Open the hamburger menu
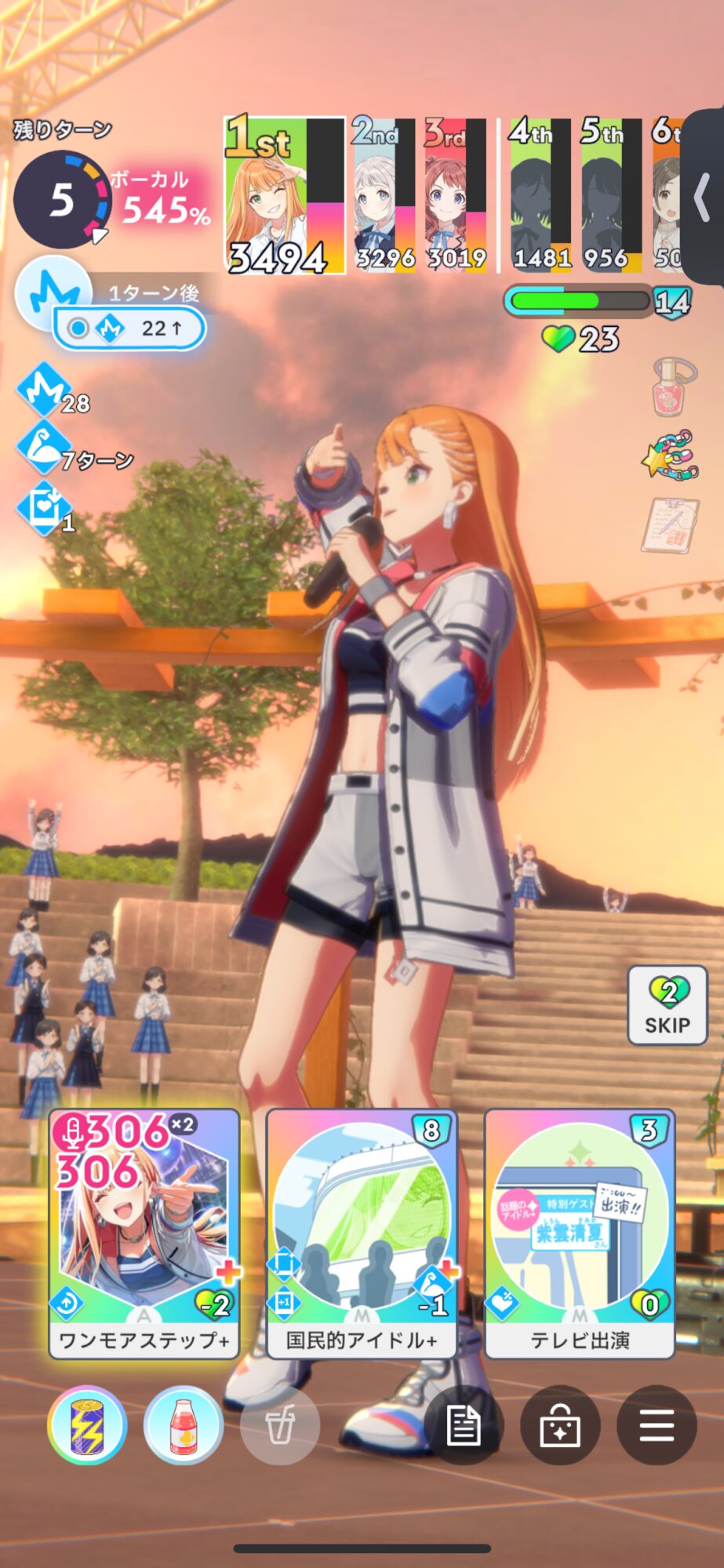 coord(657,1425)
